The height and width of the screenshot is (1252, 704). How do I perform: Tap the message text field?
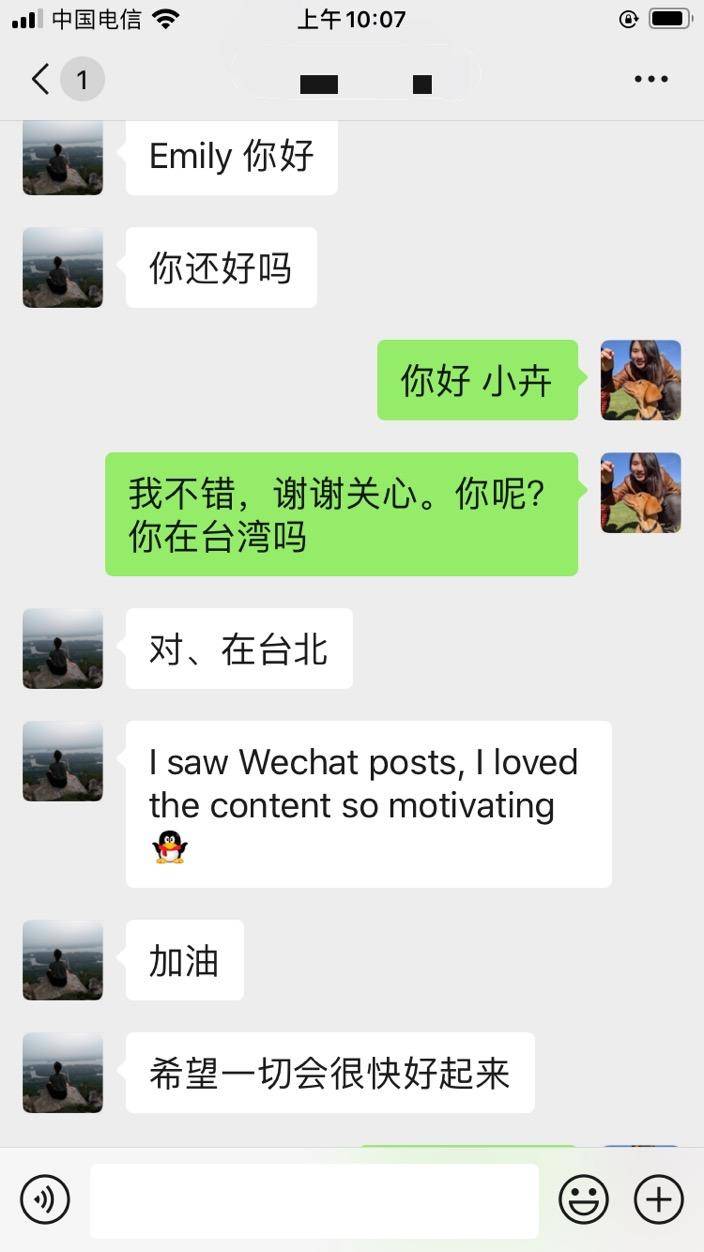pyautogui.click(x=314, y=1200)
